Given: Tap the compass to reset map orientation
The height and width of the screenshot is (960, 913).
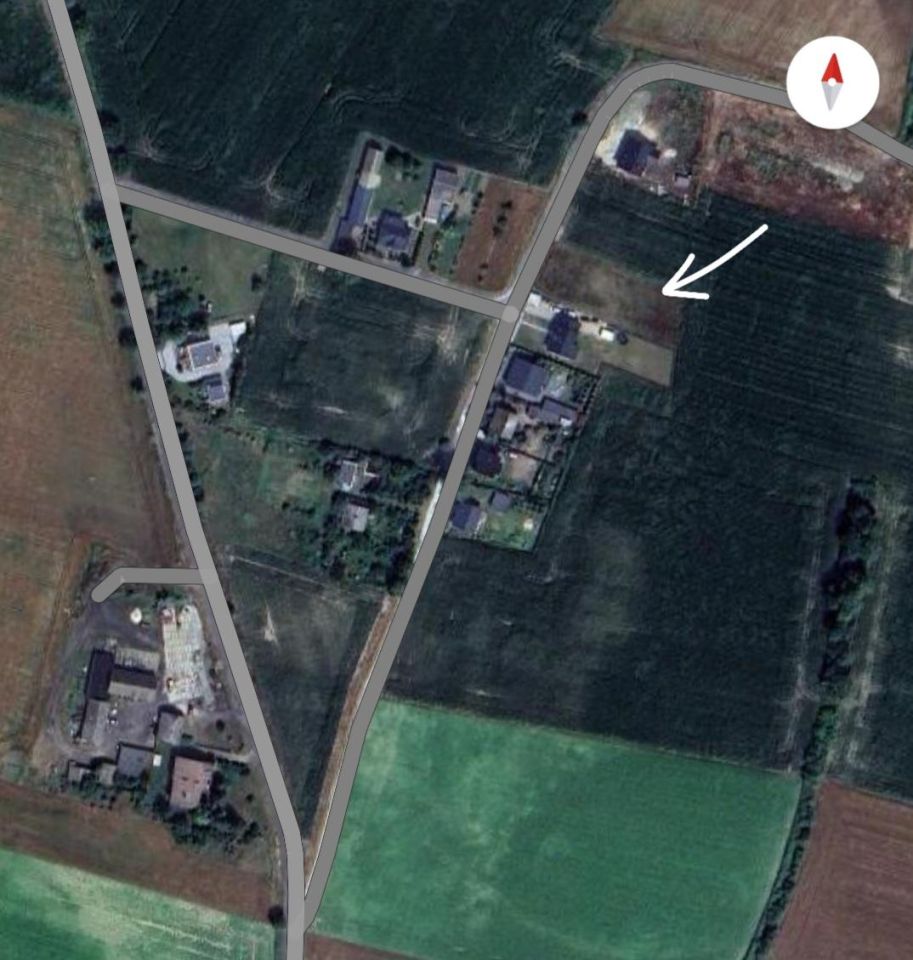Looking at the screenshot, I should pyautogui.click(x=832, y=82).
